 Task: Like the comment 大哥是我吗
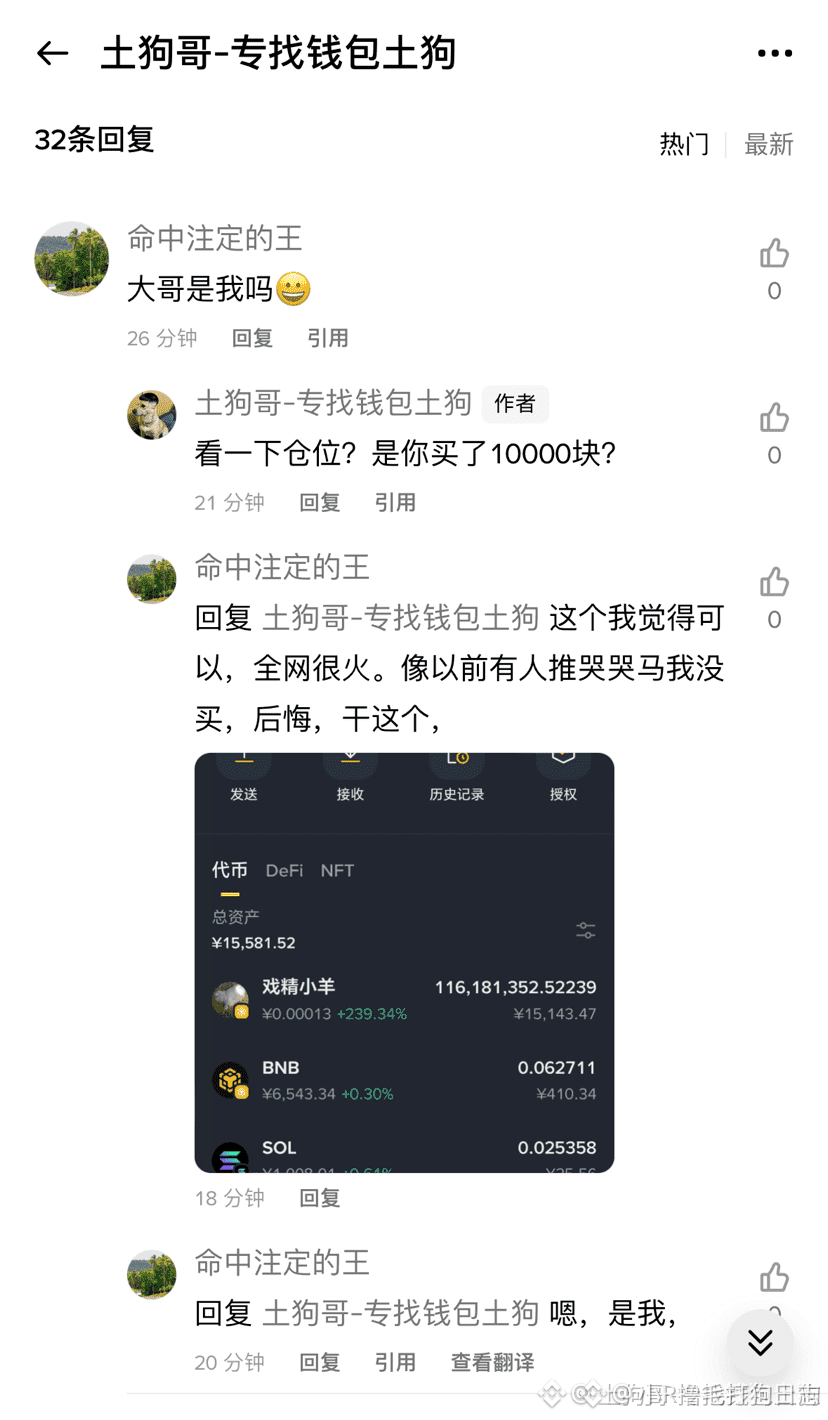774,254
